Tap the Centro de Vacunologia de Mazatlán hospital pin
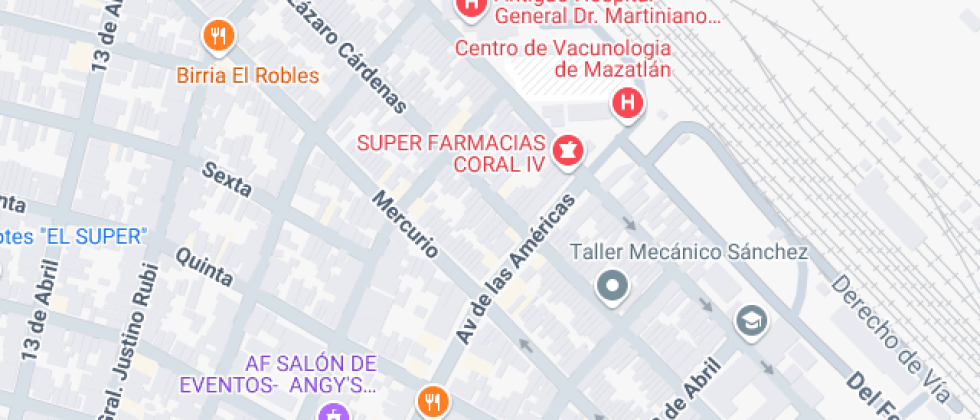980x420 pixels. pos(628,102)
